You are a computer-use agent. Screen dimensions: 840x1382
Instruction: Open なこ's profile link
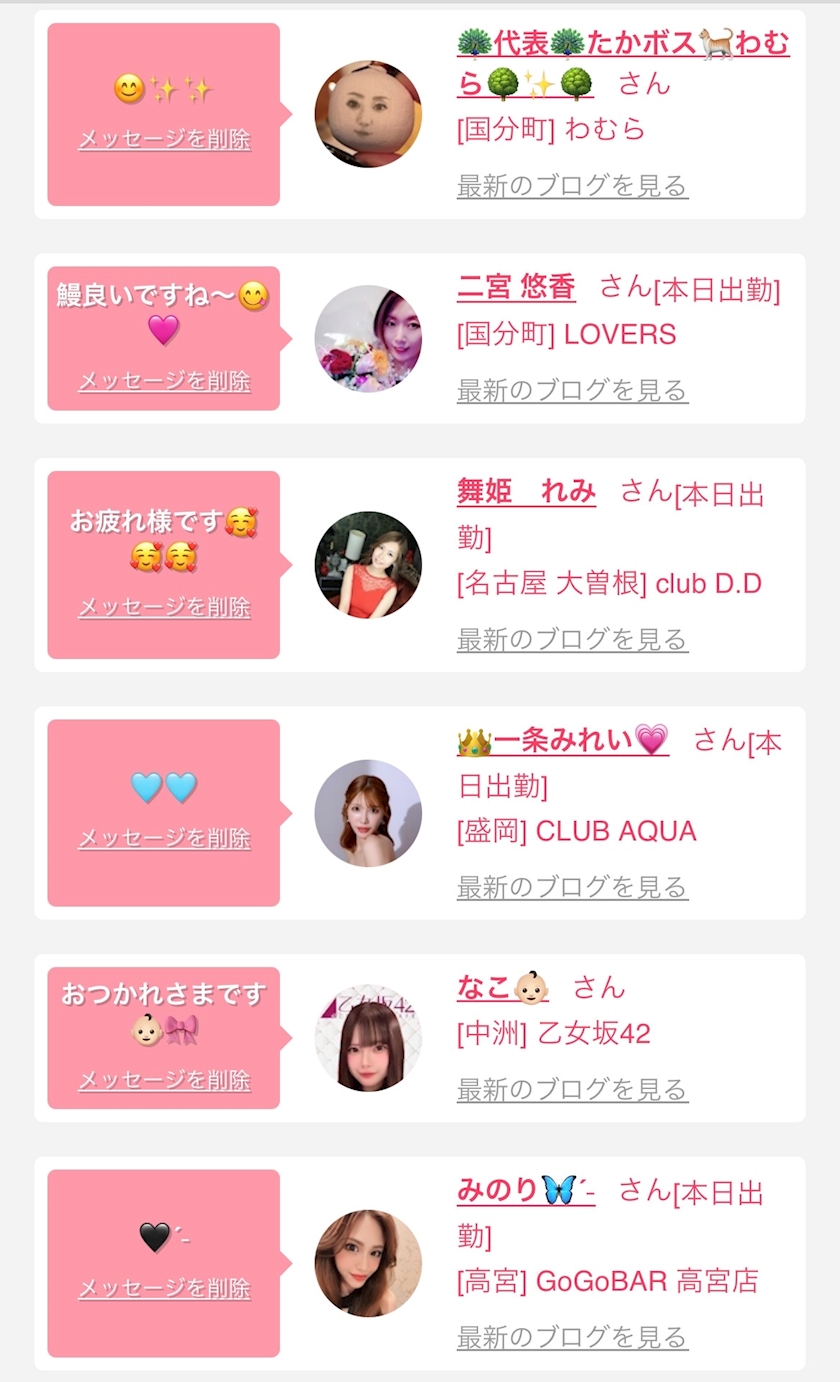(x=503, y=988)
